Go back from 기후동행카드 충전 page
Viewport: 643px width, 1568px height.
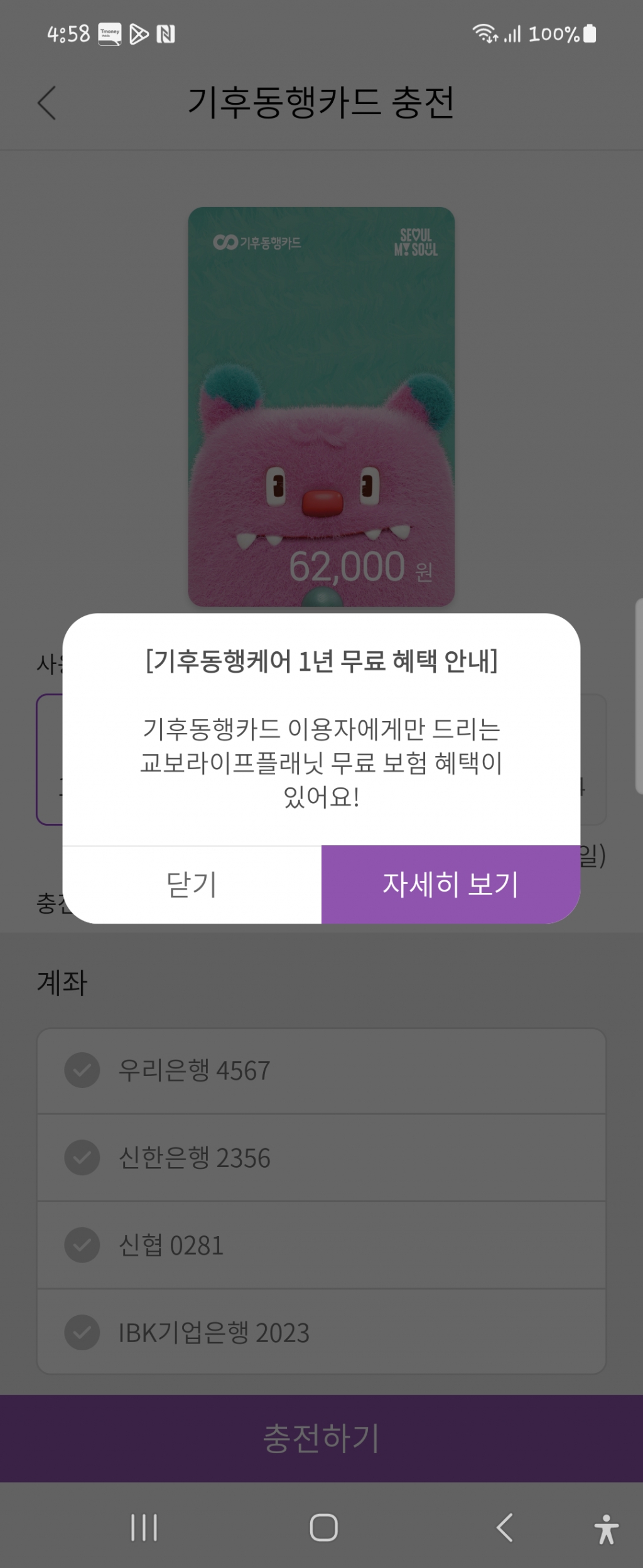click(47, 102)
